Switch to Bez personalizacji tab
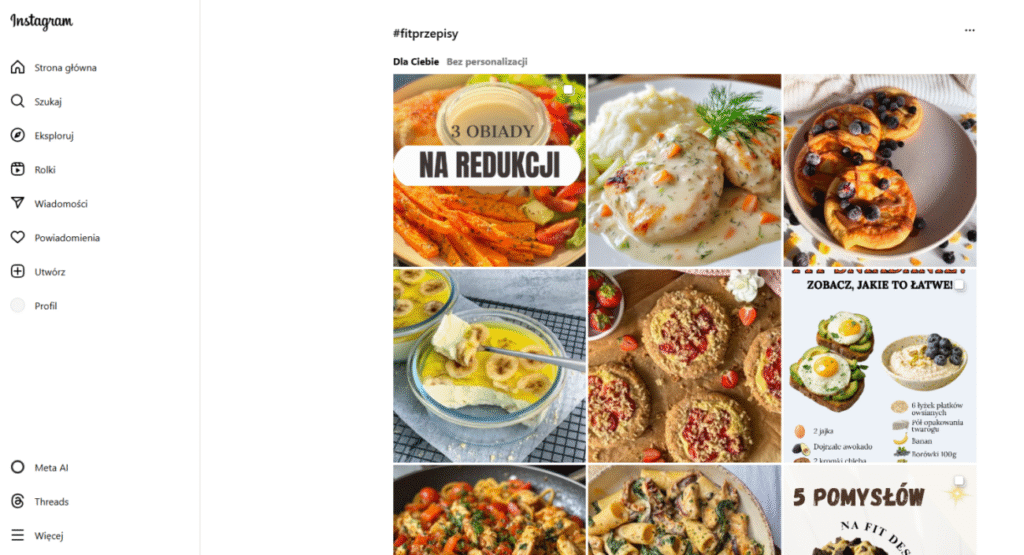 [487, 62]
